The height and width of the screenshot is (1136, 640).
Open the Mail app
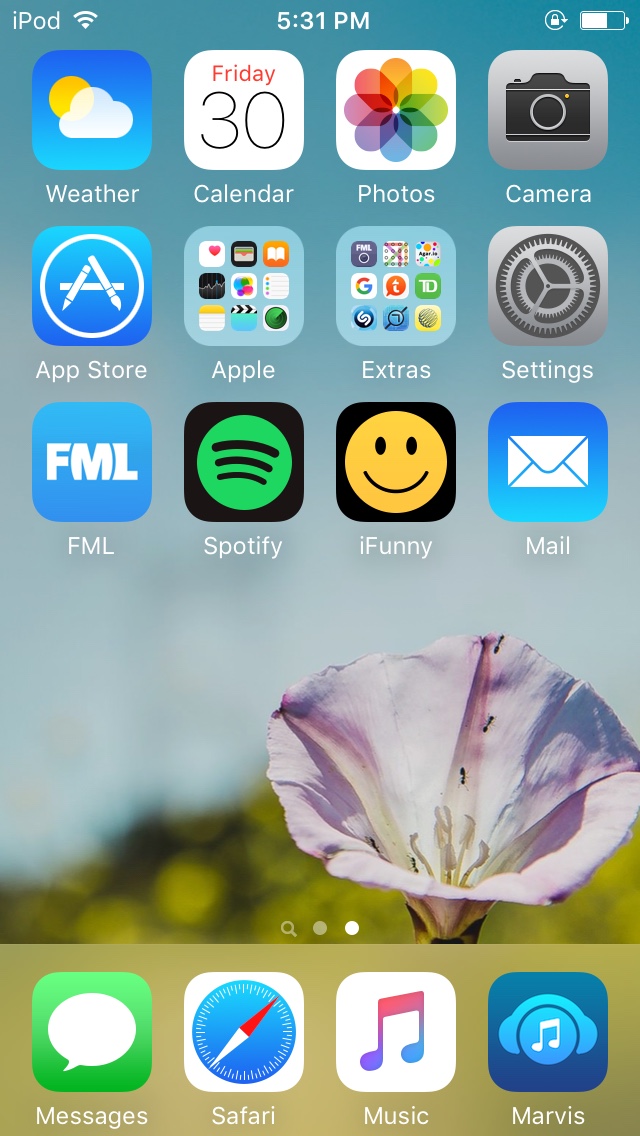pos(548,462)
